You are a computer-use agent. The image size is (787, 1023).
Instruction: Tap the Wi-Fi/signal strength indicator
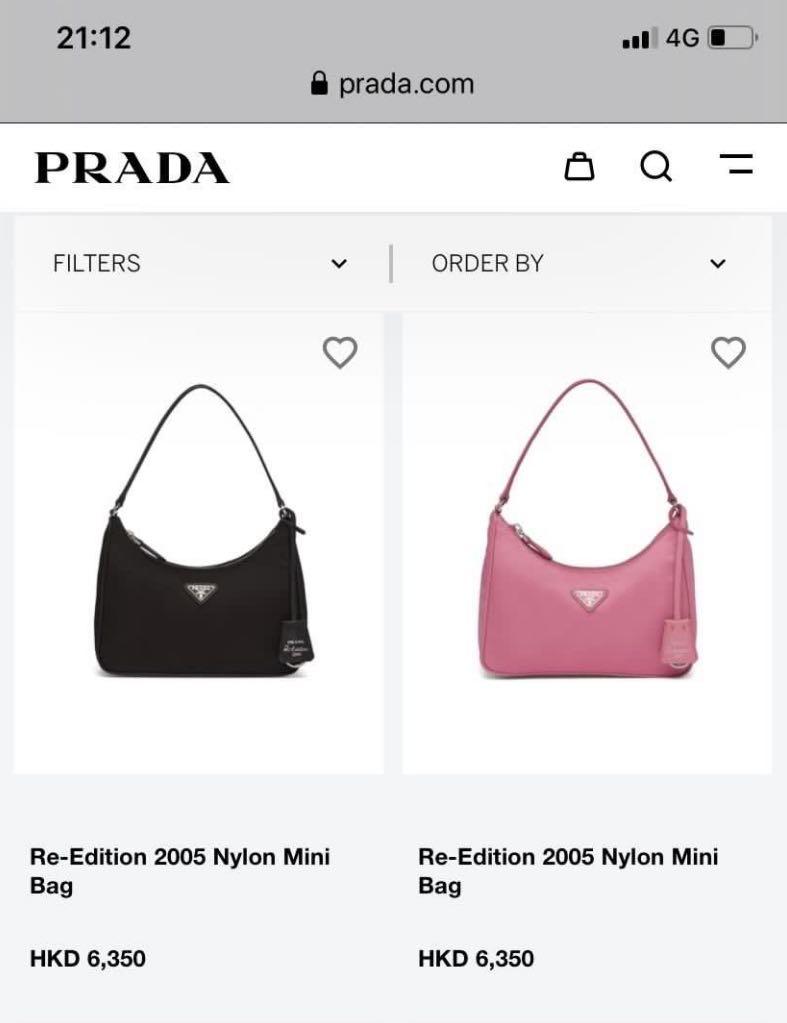(637, 37)
